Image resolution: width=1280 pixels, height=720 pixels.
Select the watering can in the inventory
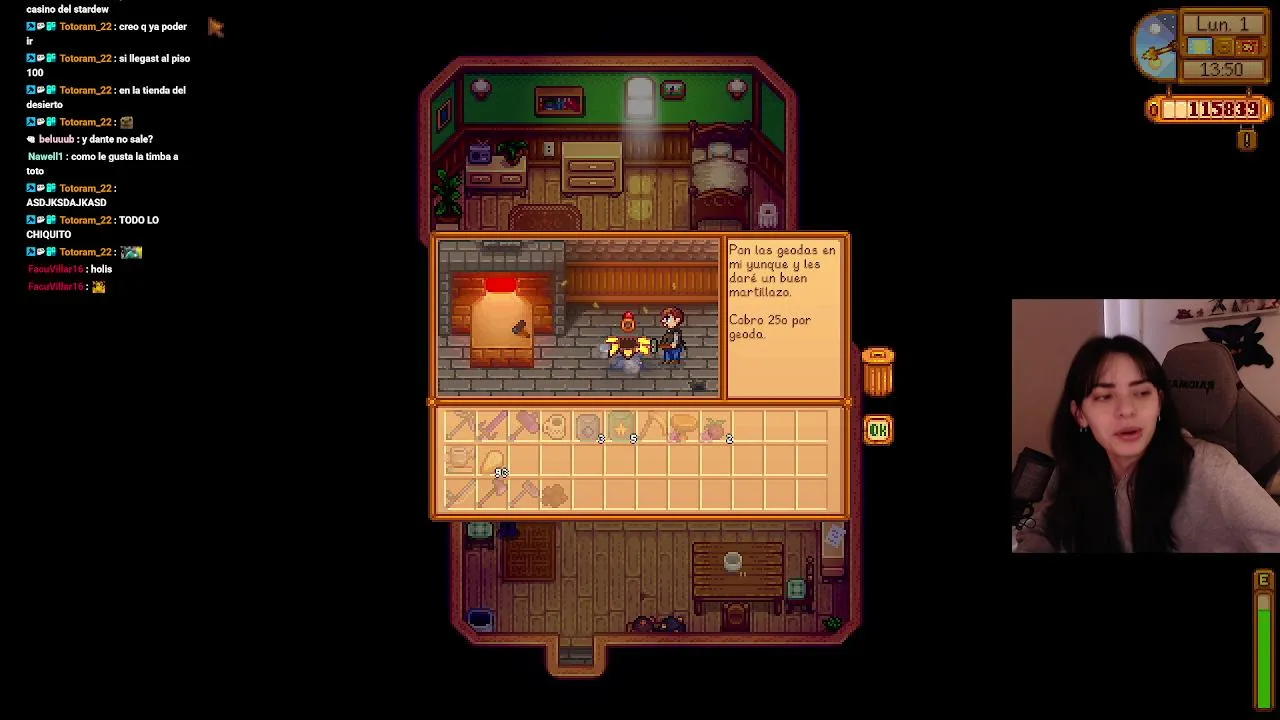coord(460,460)
